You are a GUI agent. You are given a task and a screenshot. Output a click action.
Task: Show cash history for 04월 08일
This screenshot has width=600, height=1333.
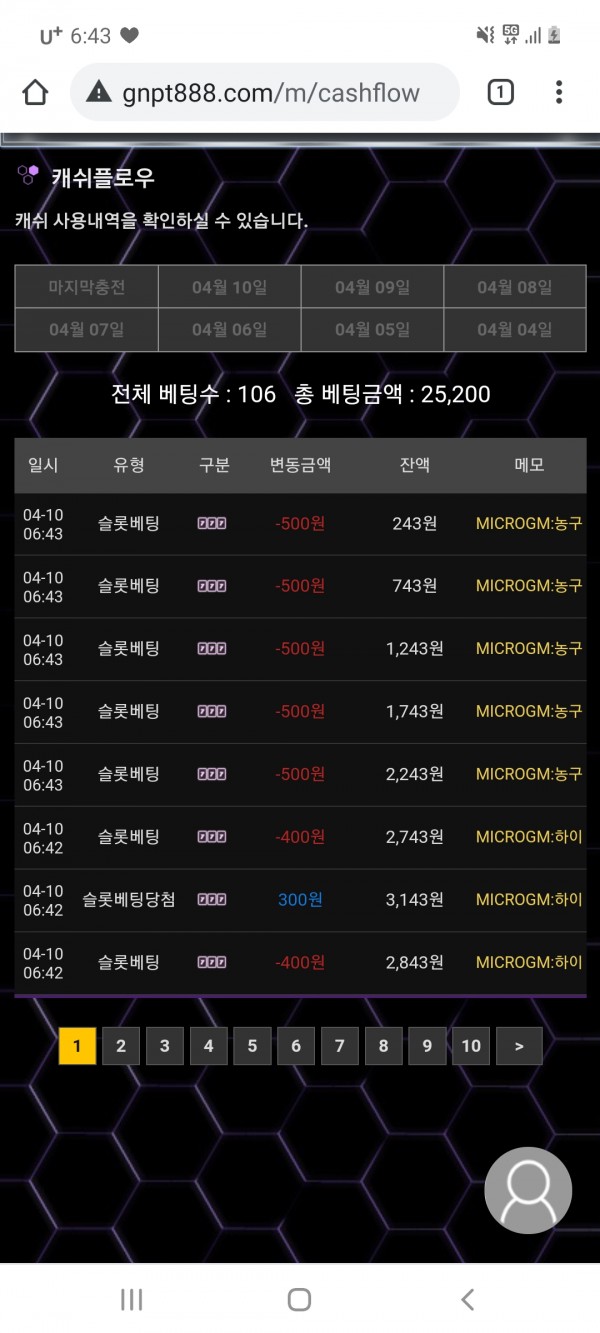point(514,287)
